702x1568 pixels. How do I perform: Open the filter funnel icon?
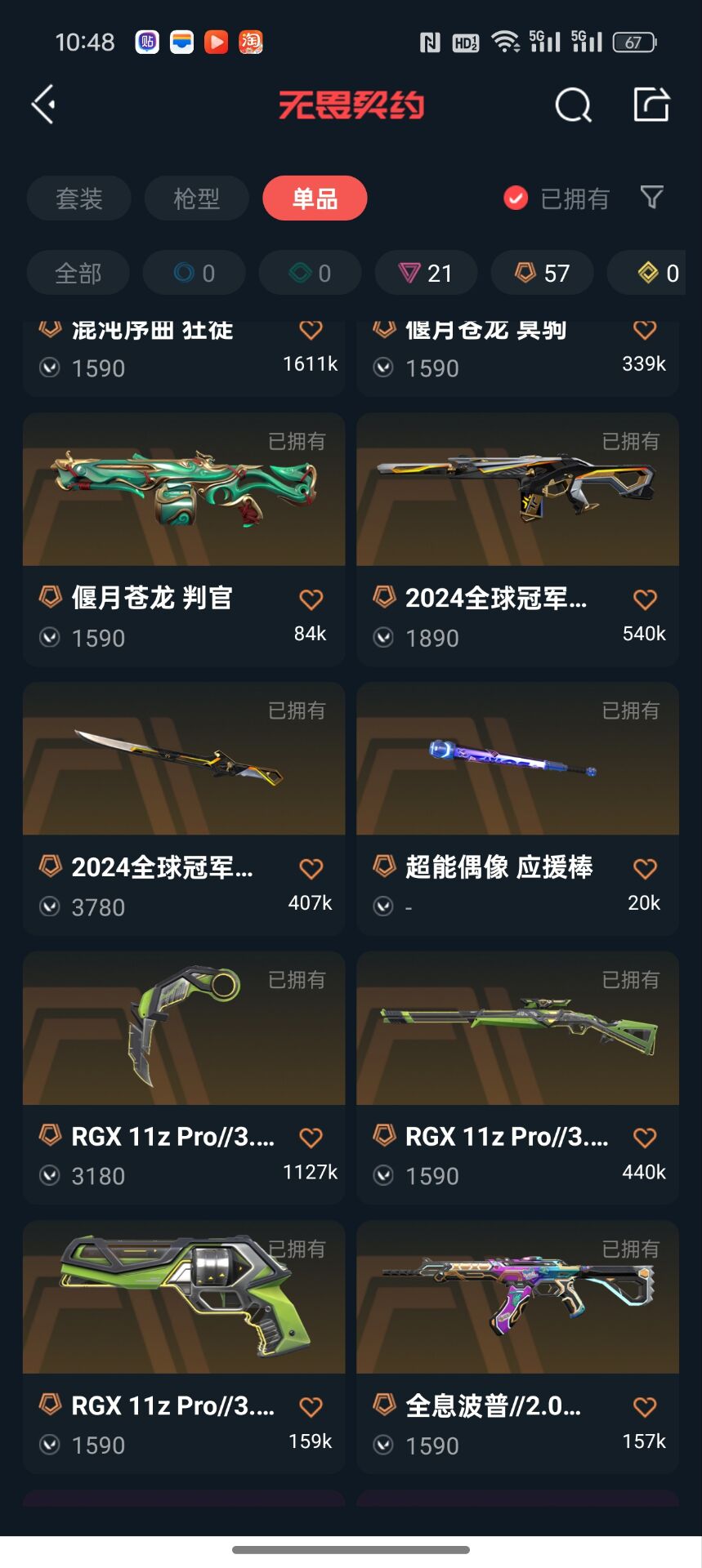pos(651,198)
